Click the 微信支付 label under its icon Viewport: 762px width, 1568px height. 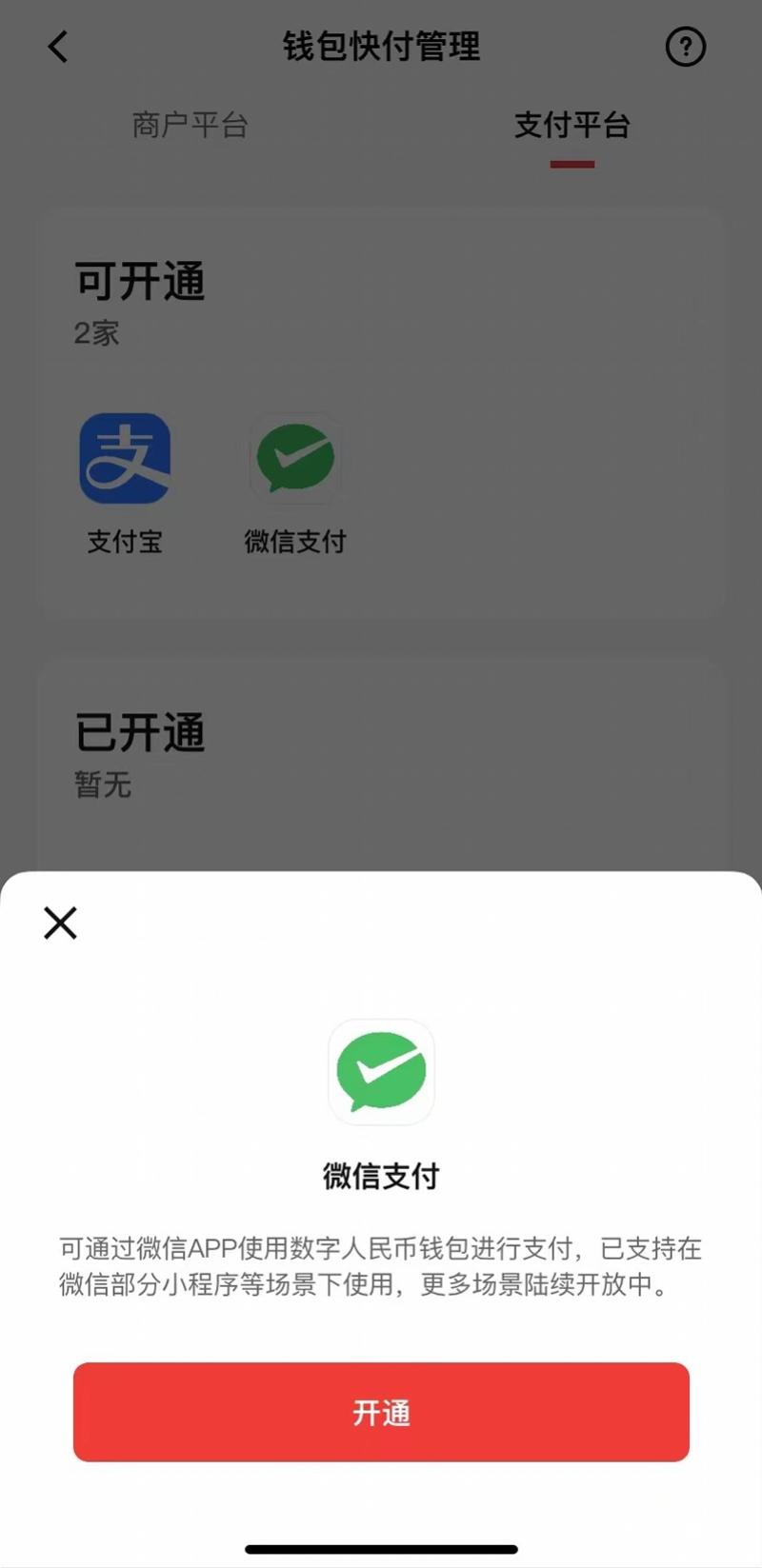point(295,542)
